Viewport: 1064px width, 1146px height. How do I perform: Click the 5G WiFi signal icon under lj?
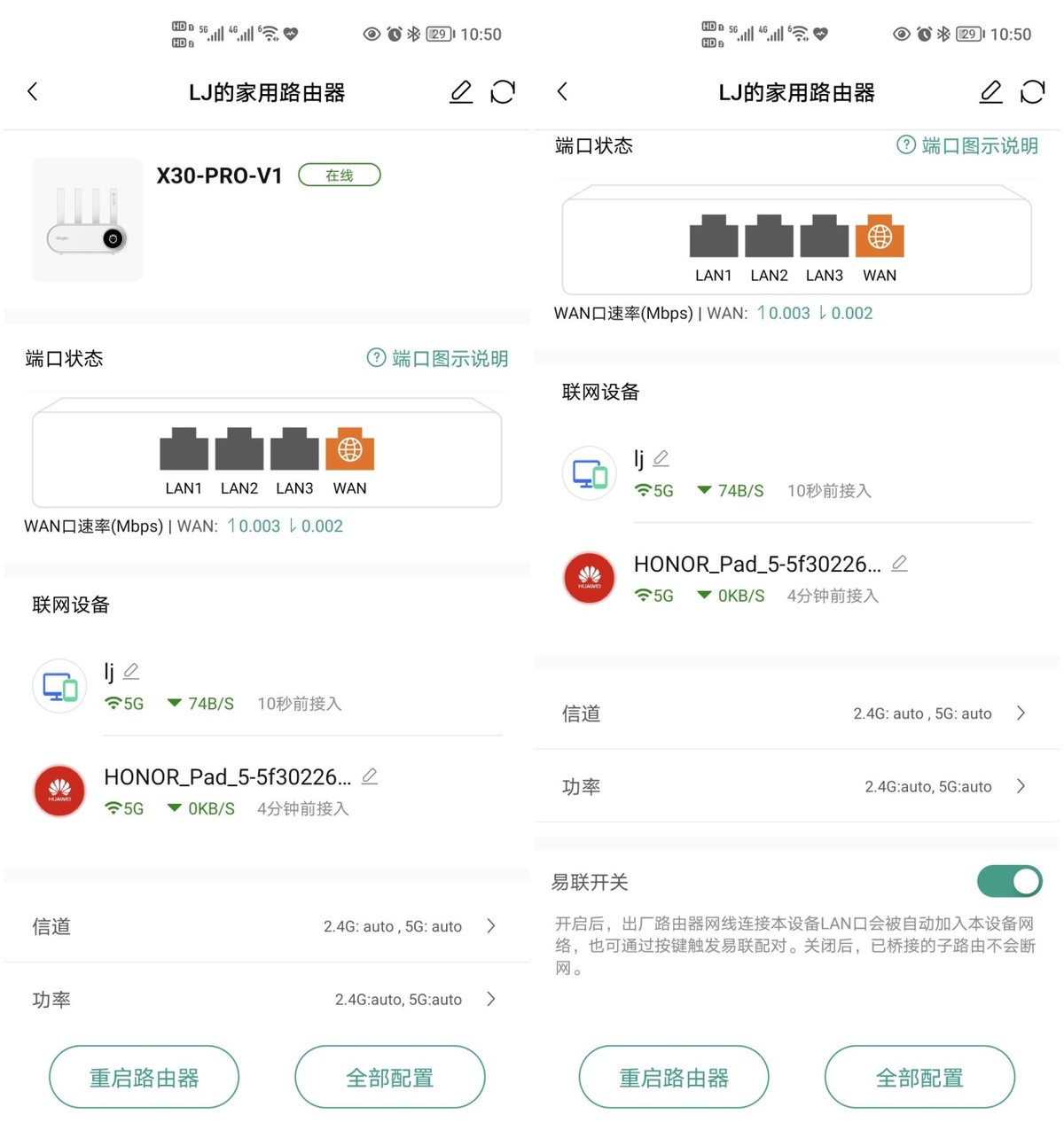(x=113, y=703)
